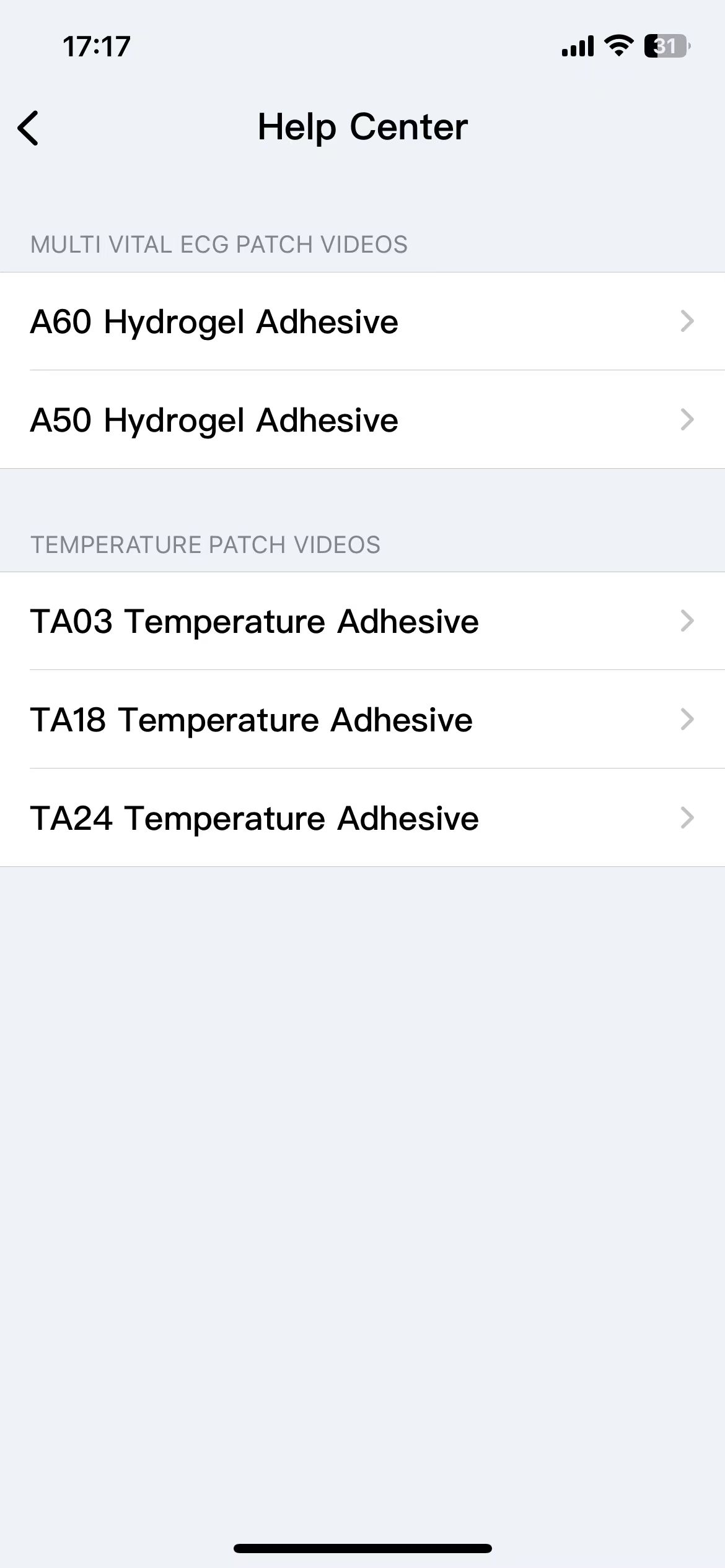View TA03 Temperature Adhesive video
Image resolution: width=725 pixels, height=1568 pixels.
click(362, 621)
